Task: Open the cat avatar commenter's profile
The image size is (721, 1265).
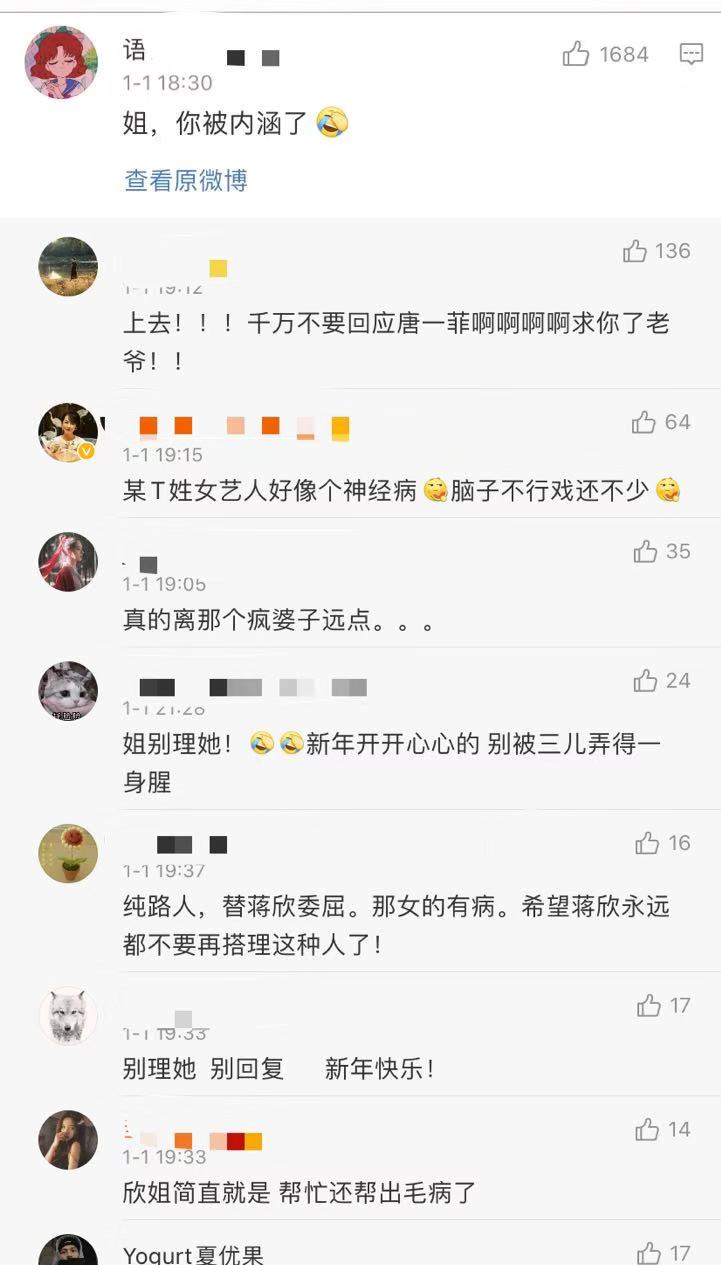Action: tap(68, 690)
